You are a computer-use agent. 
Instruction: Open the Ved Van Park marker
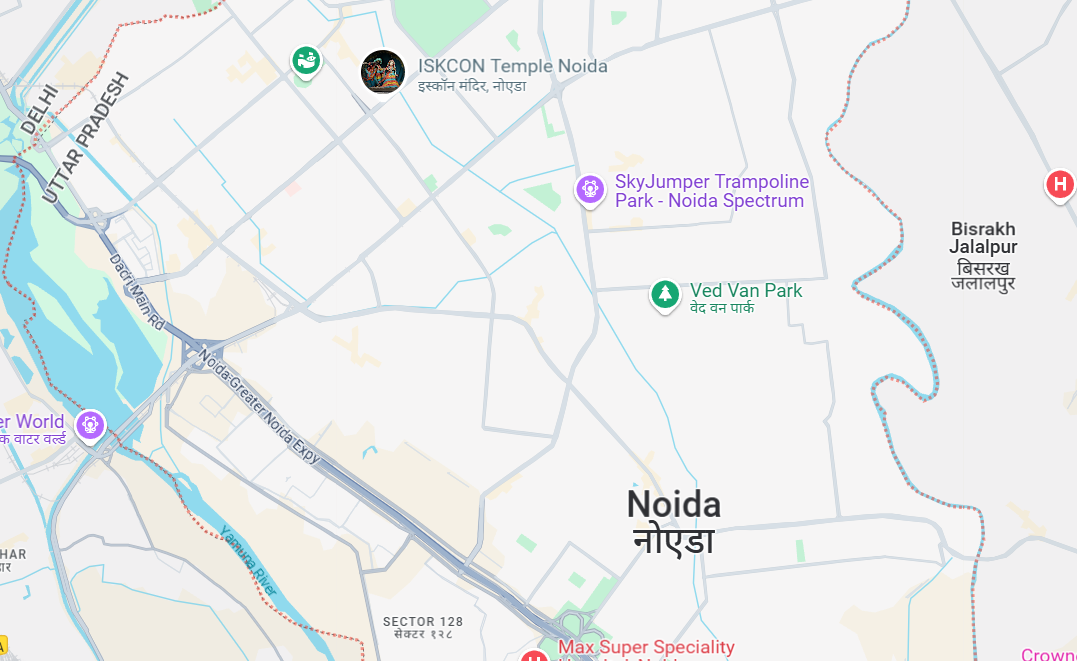coord(664,294)
